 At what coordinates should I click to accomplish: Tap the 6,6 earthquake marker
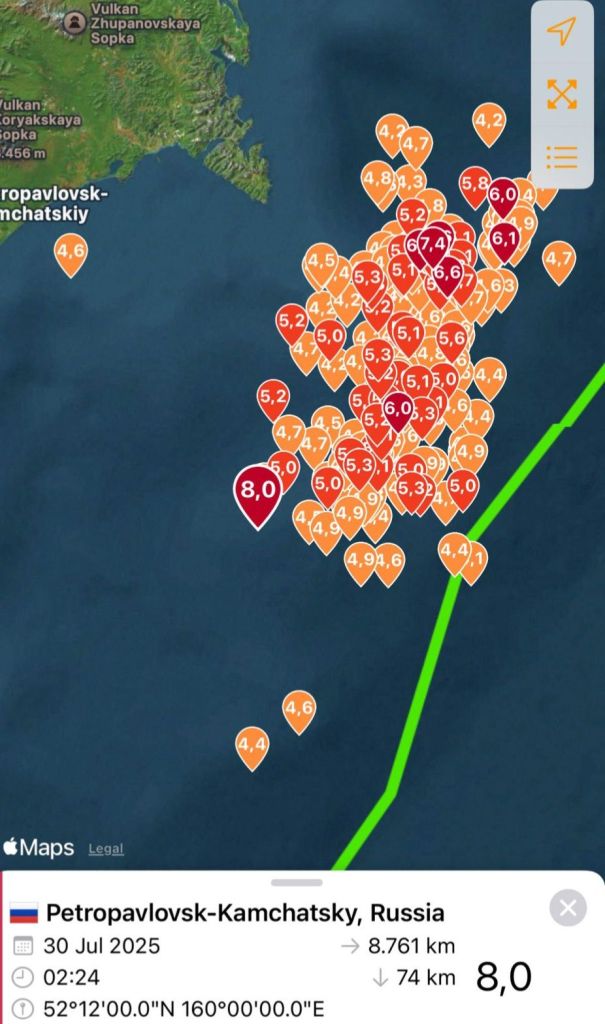tap(448, 272)
